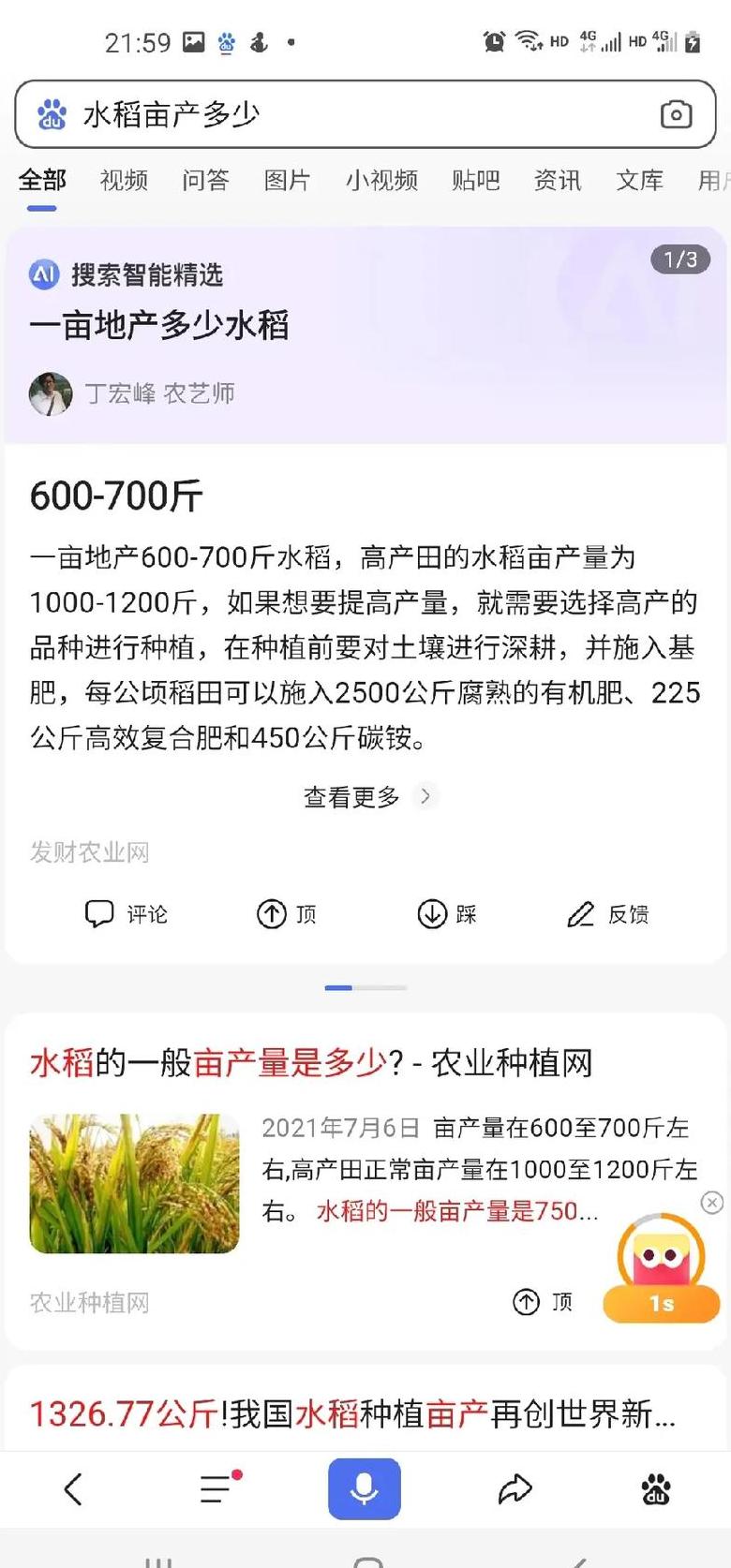This screenshot has height=1568, width=731.
Task: Expand answer with 查看更多
Action: pos(367,797)
